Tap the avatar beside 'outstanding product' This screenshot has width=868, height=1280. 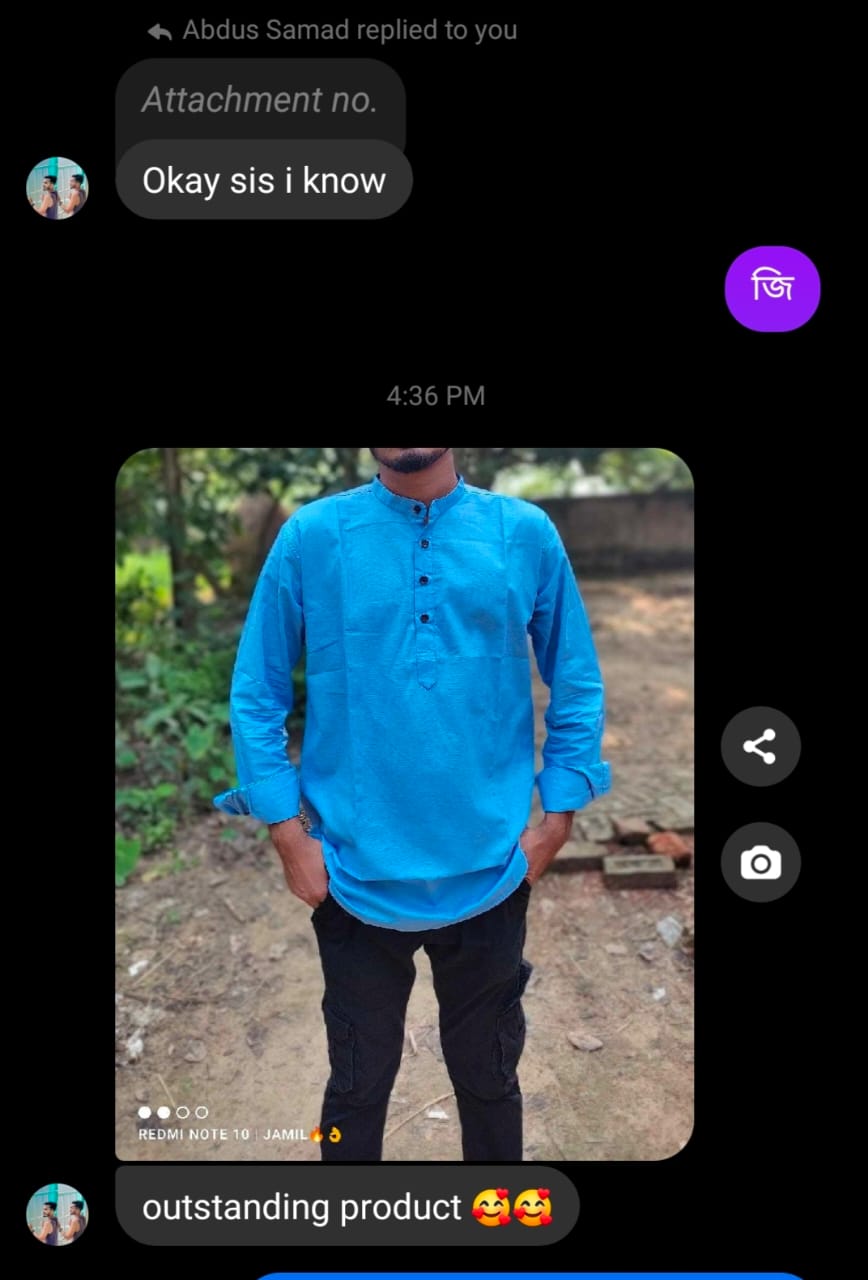click(57, 1214)
